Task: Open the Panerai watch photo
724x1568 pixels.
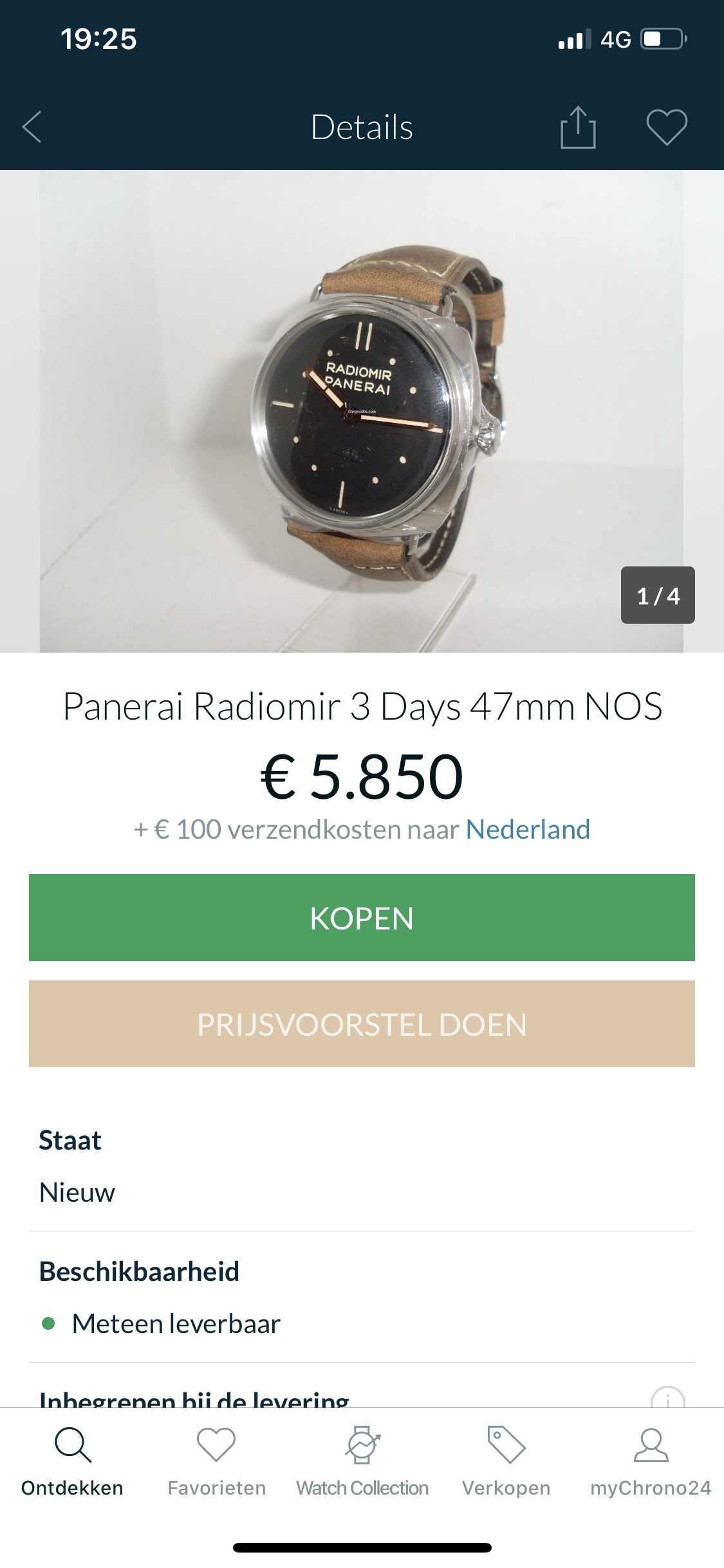Action: click(362, 411)
